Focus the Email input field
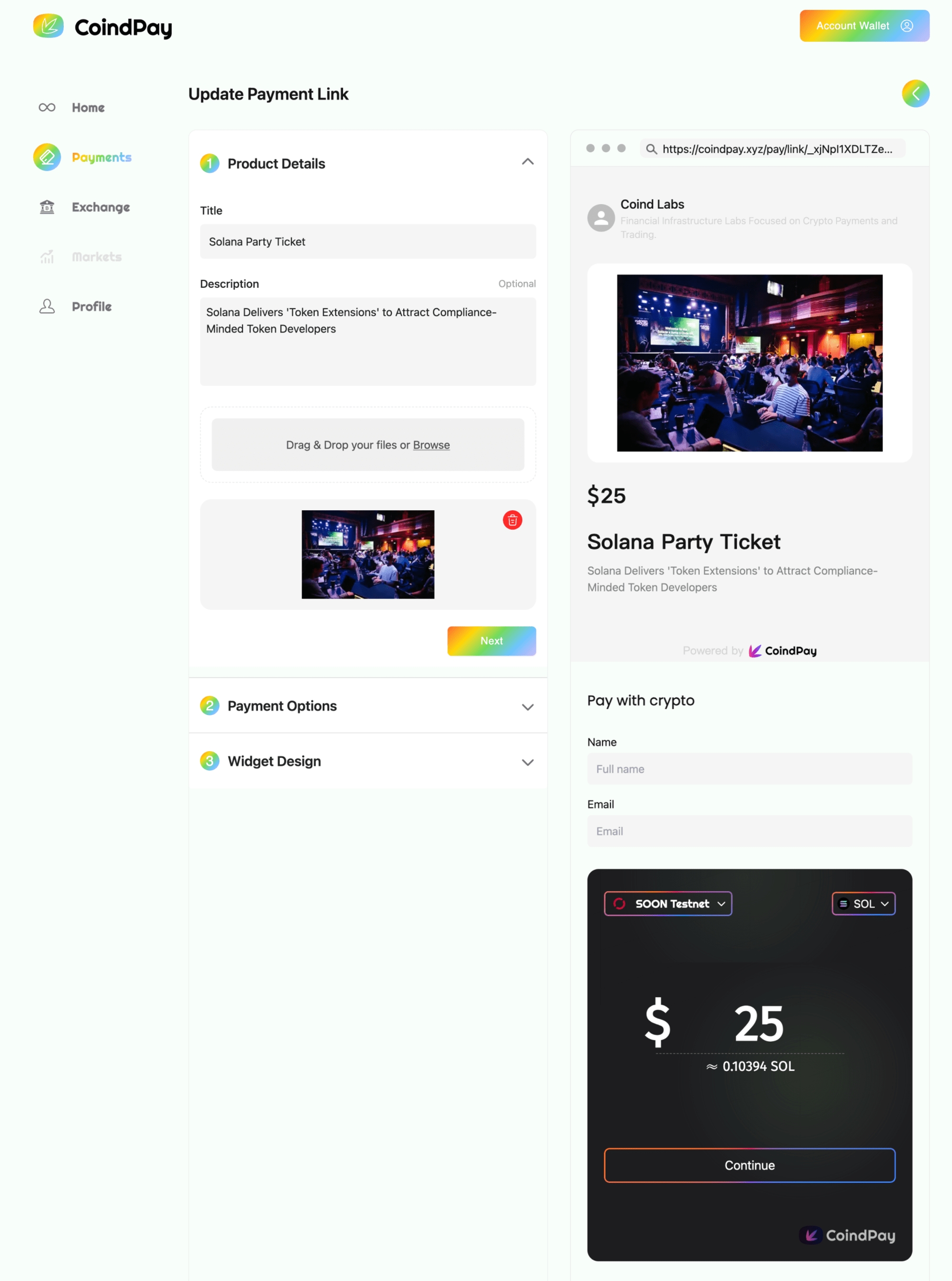Screen dimensions: 952x1281 coord(749,831)
